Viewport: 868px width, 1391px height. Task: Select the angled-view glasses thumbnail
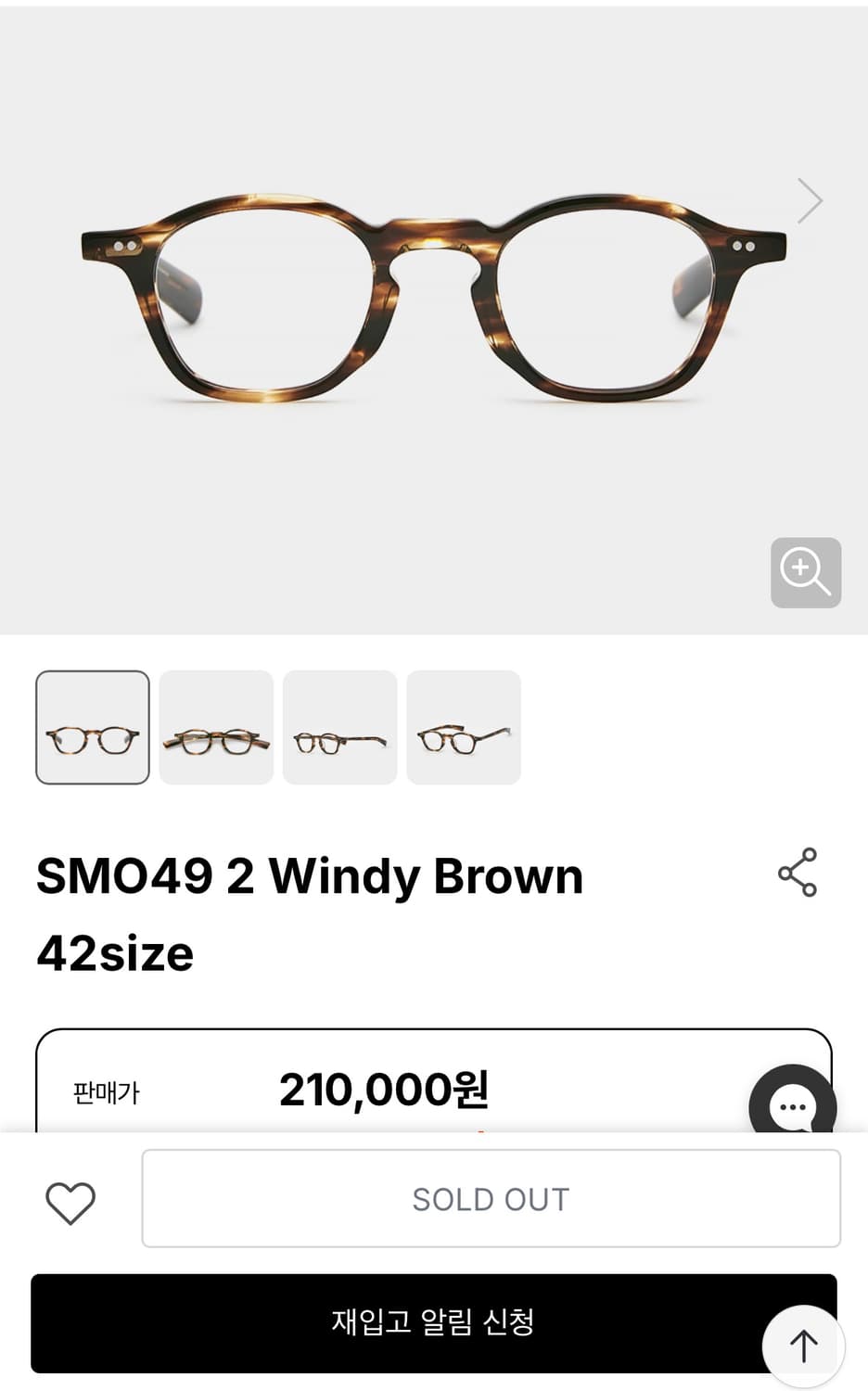(x=464, y=727)
